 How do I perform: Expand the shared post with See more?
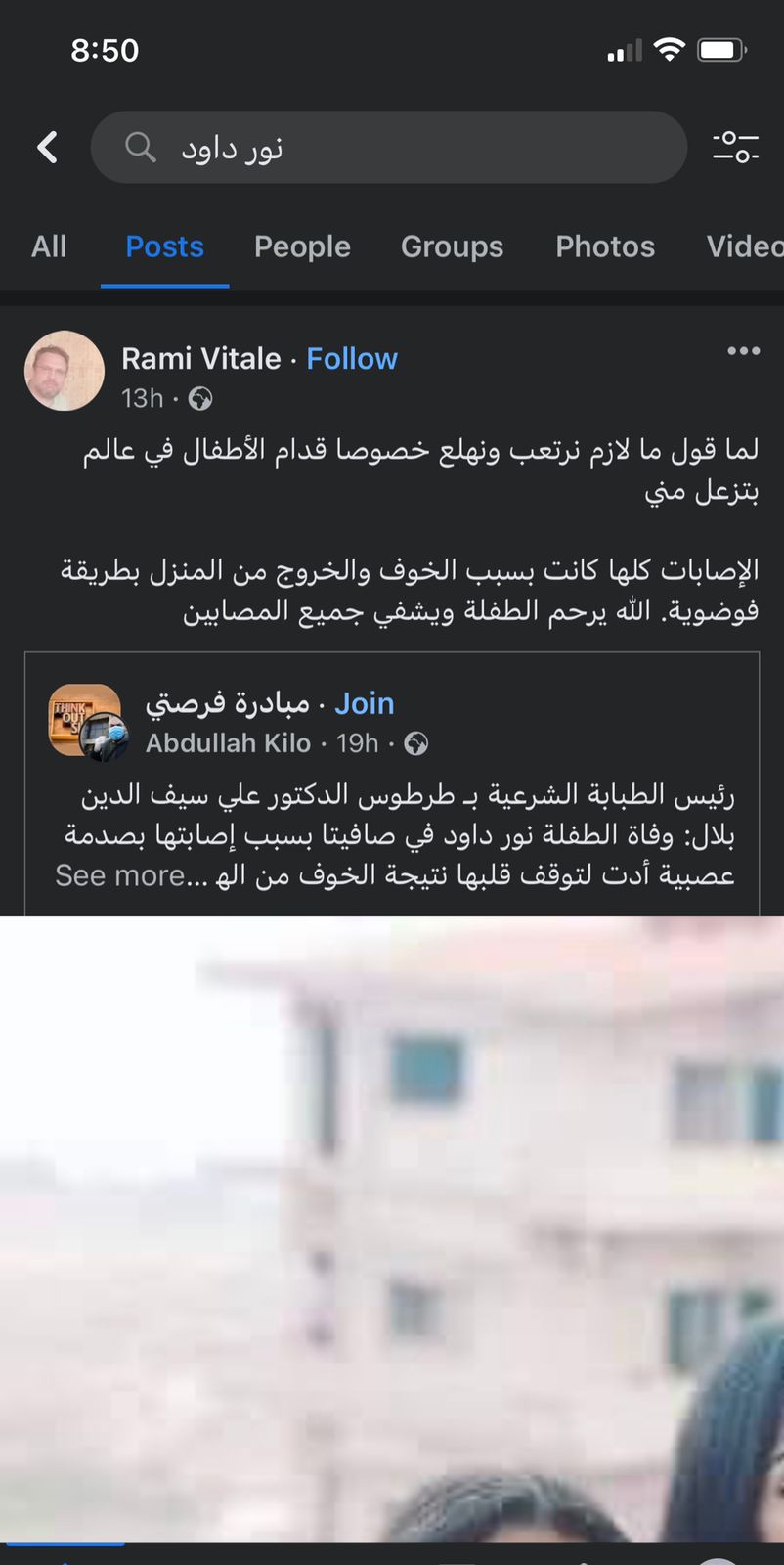tap(119, 875)
